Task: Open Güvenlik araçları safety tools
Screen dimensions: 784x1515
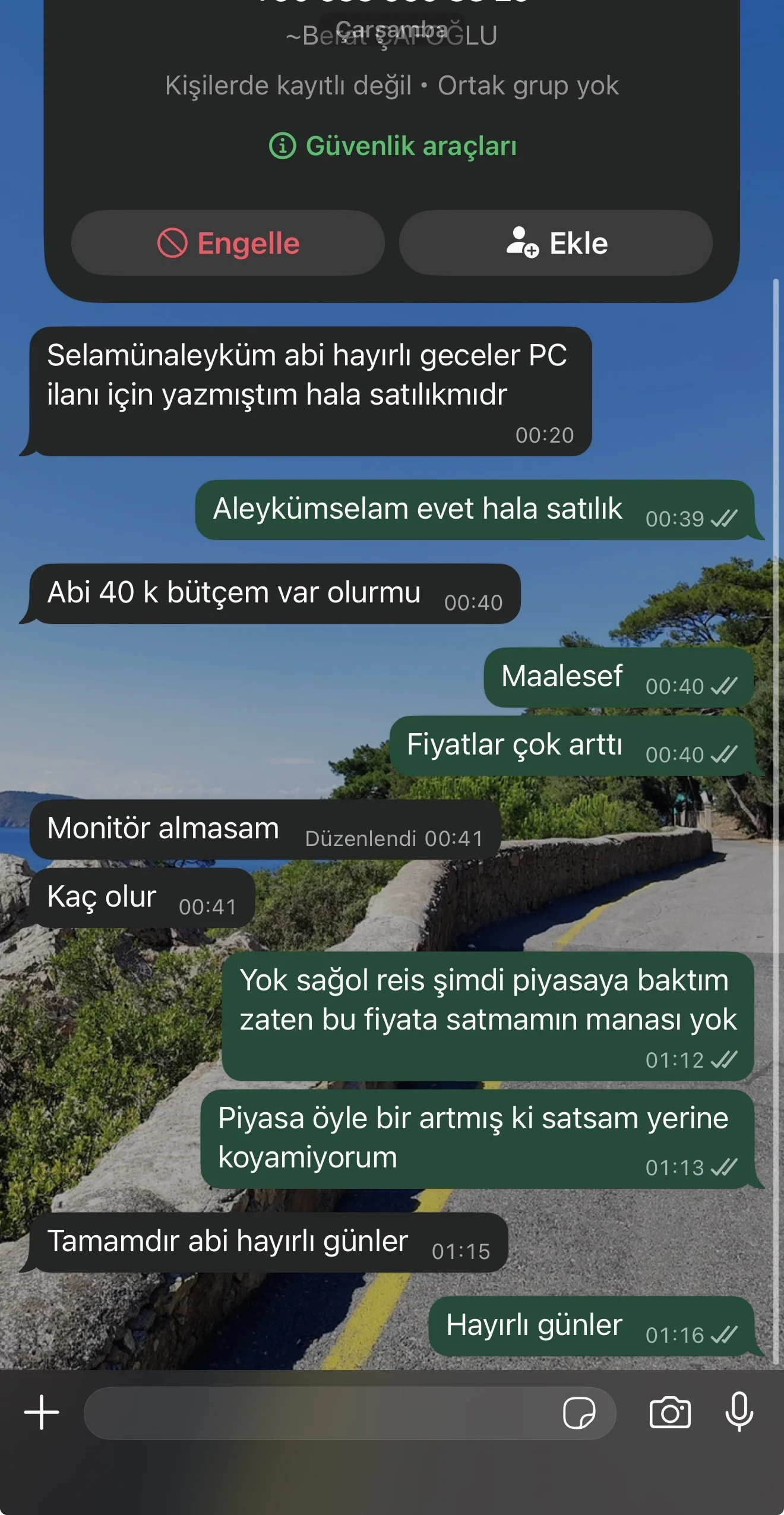Action: click(393, 146)
